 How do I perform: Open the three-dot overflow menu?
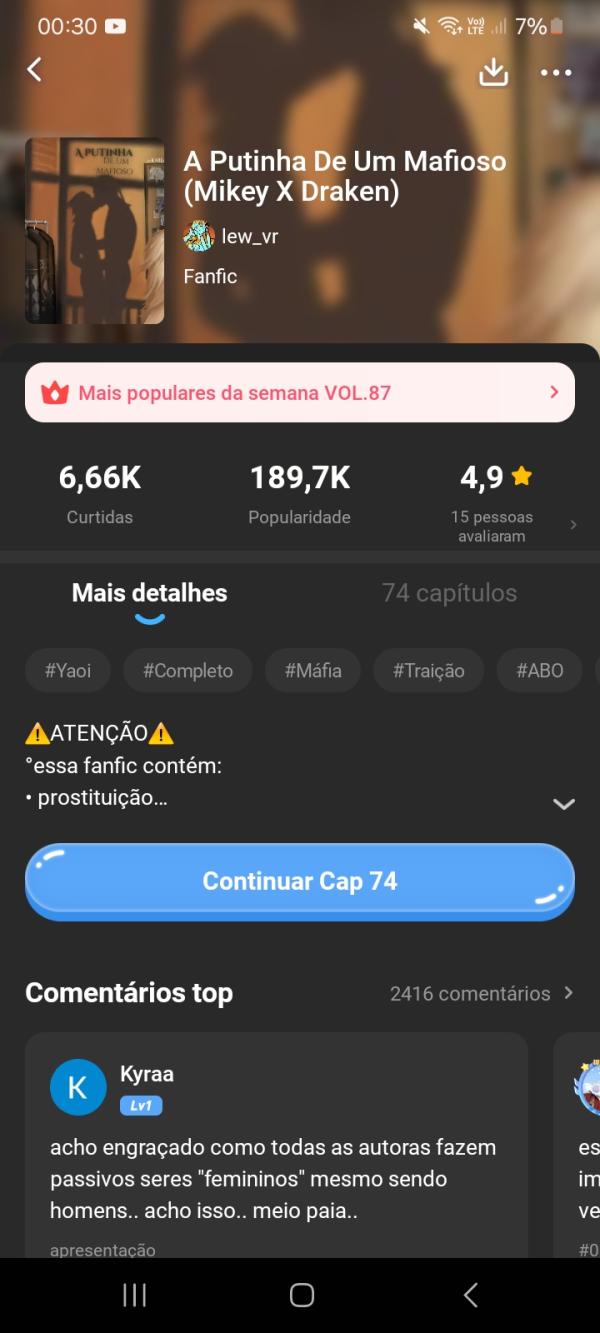click(x=555, y=72)
